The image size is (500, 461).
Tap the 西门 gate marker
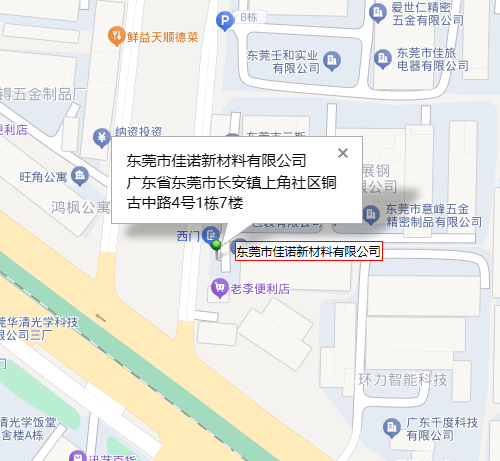tap(211, 235)
